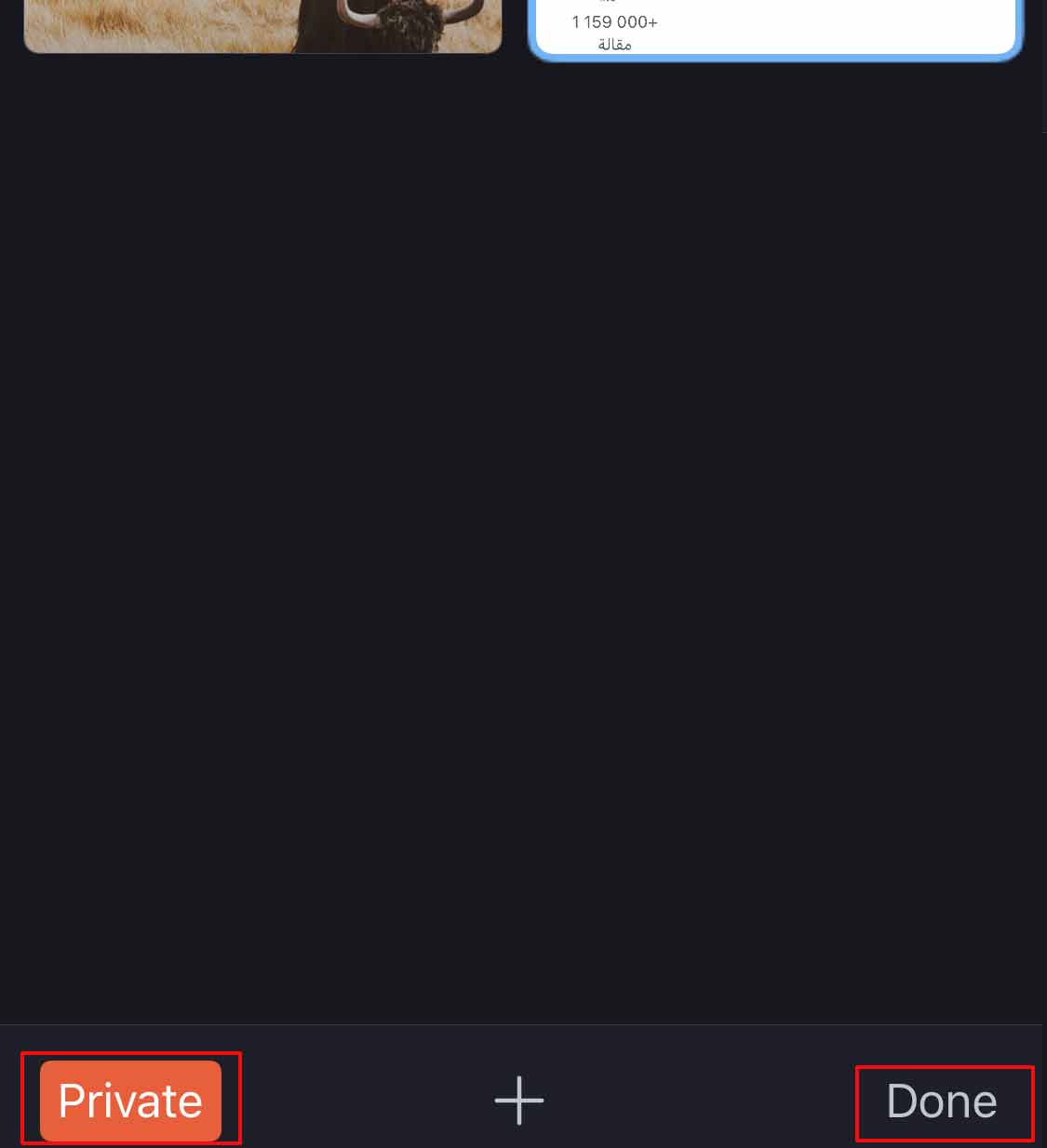Tap Done to close tab switcher
The height and width of the screenshot is (1148, 1047).
tap(942, 1102)
